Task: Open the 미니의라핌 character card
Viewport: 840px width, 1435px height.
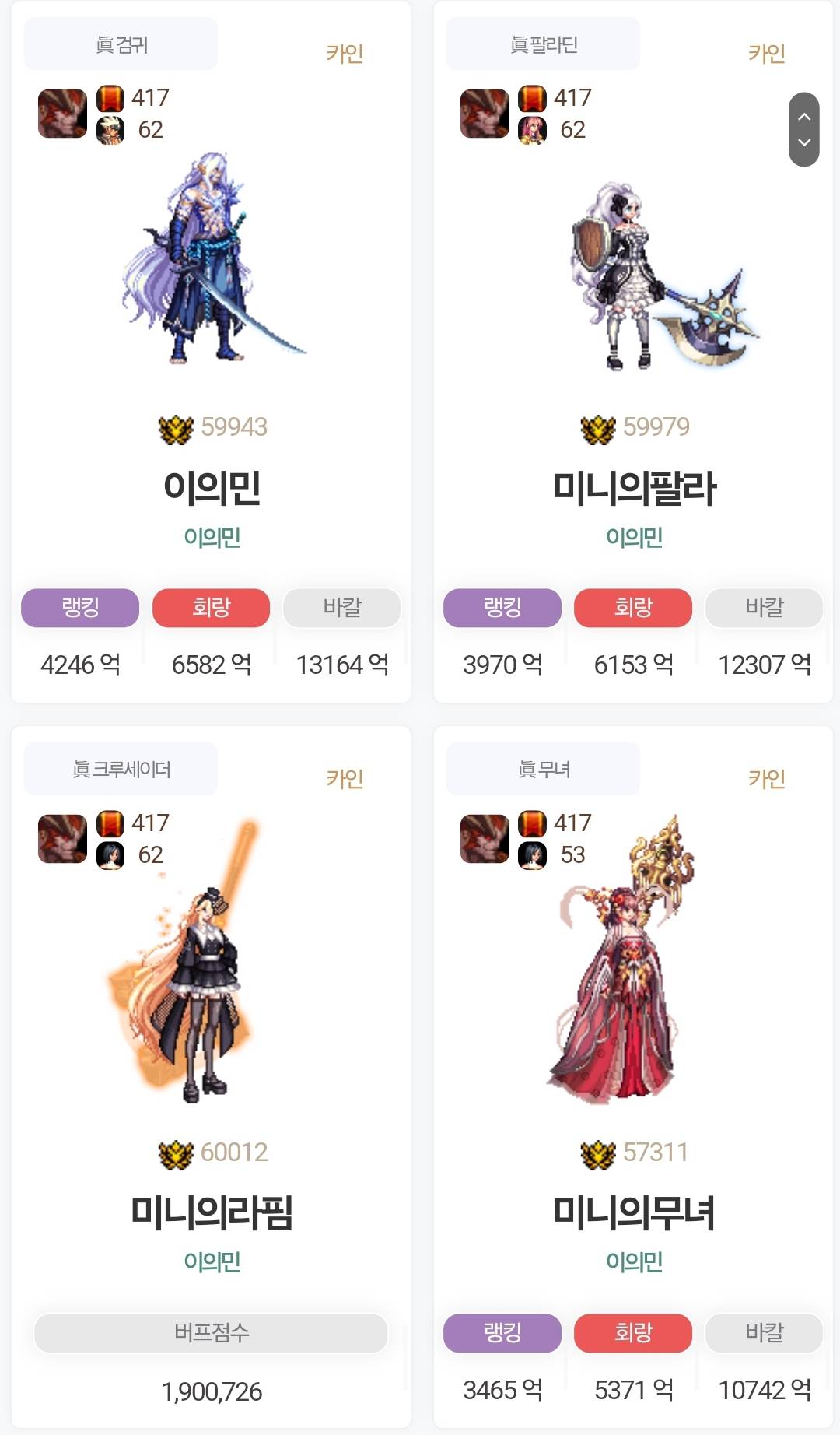Action: tap(212, 1212)
